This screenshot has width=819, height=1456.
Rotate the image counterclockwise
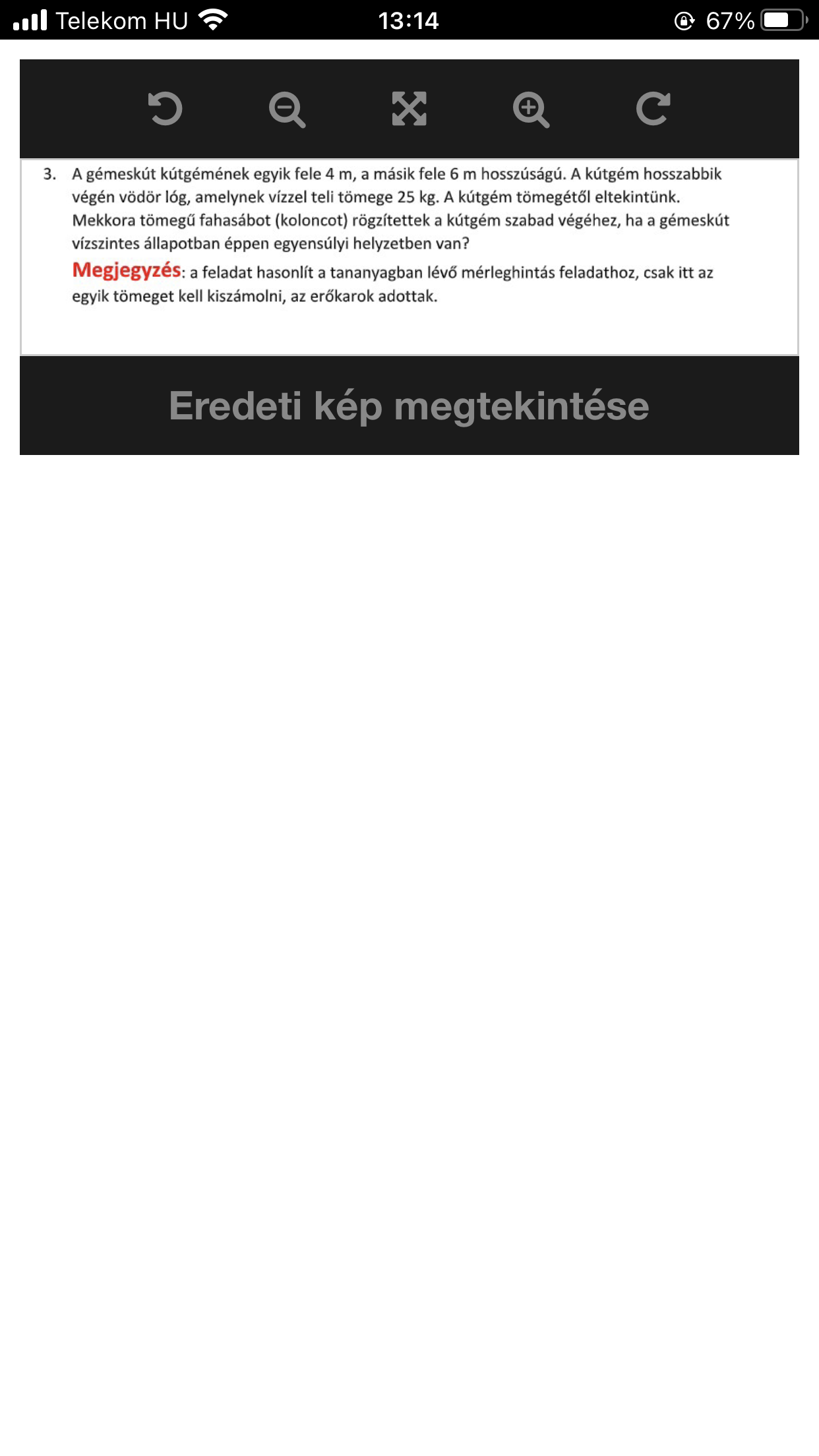coord(165,109)
